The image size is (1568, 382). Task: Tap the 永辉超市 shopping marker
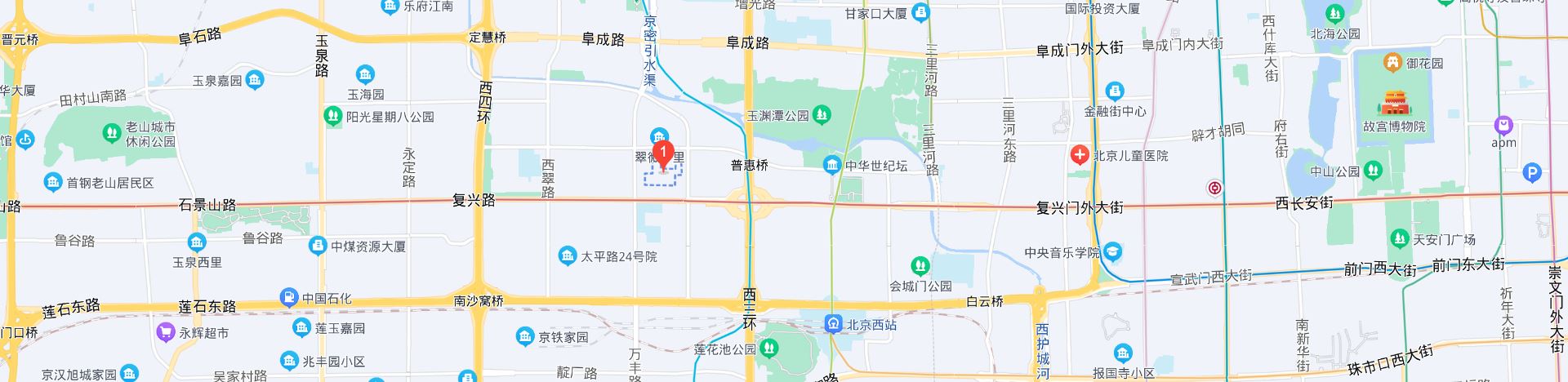[x=166, y=332]
